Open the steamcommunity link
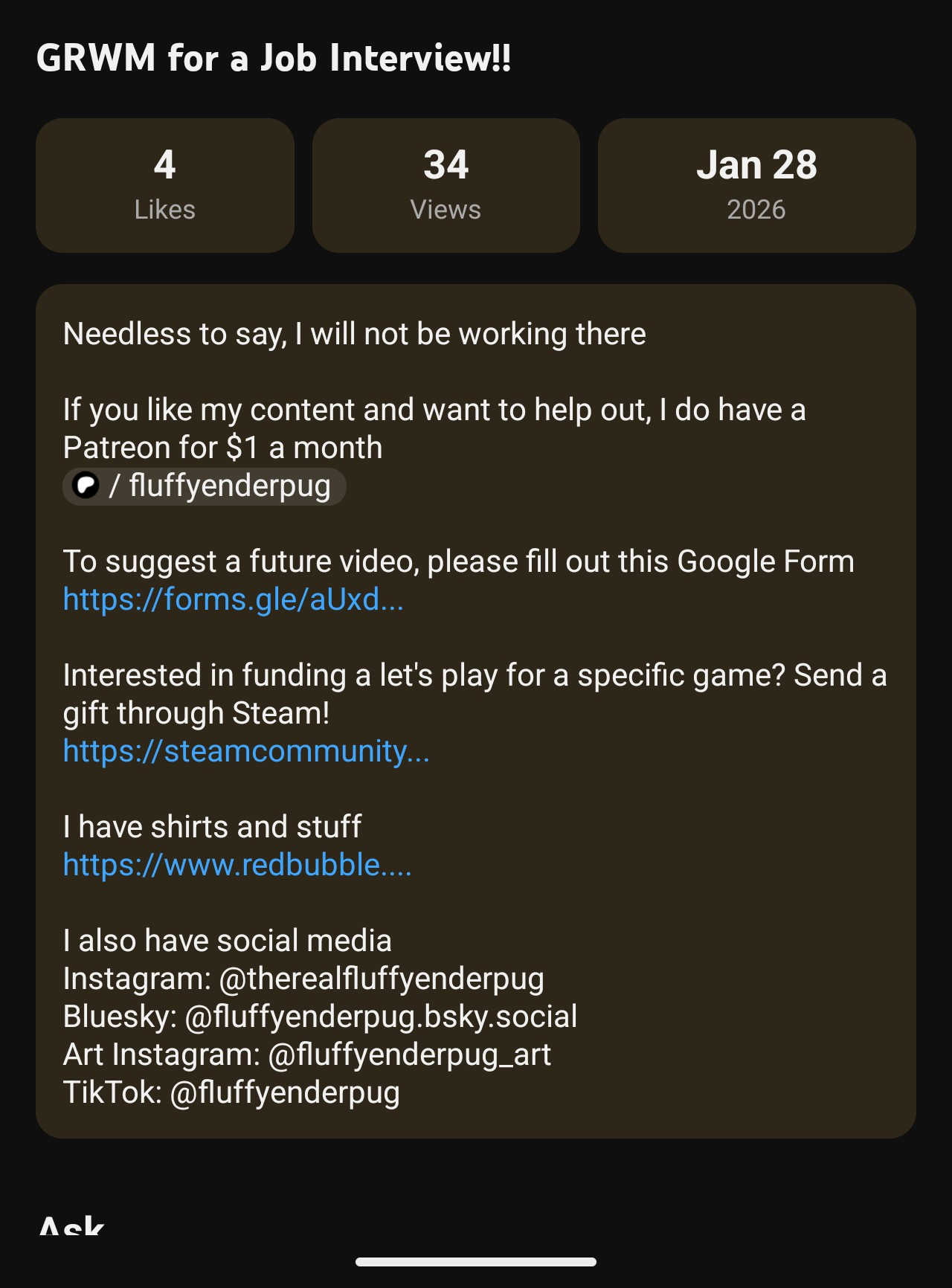The width and height of the screenshot is (952, 1288). 246,751
